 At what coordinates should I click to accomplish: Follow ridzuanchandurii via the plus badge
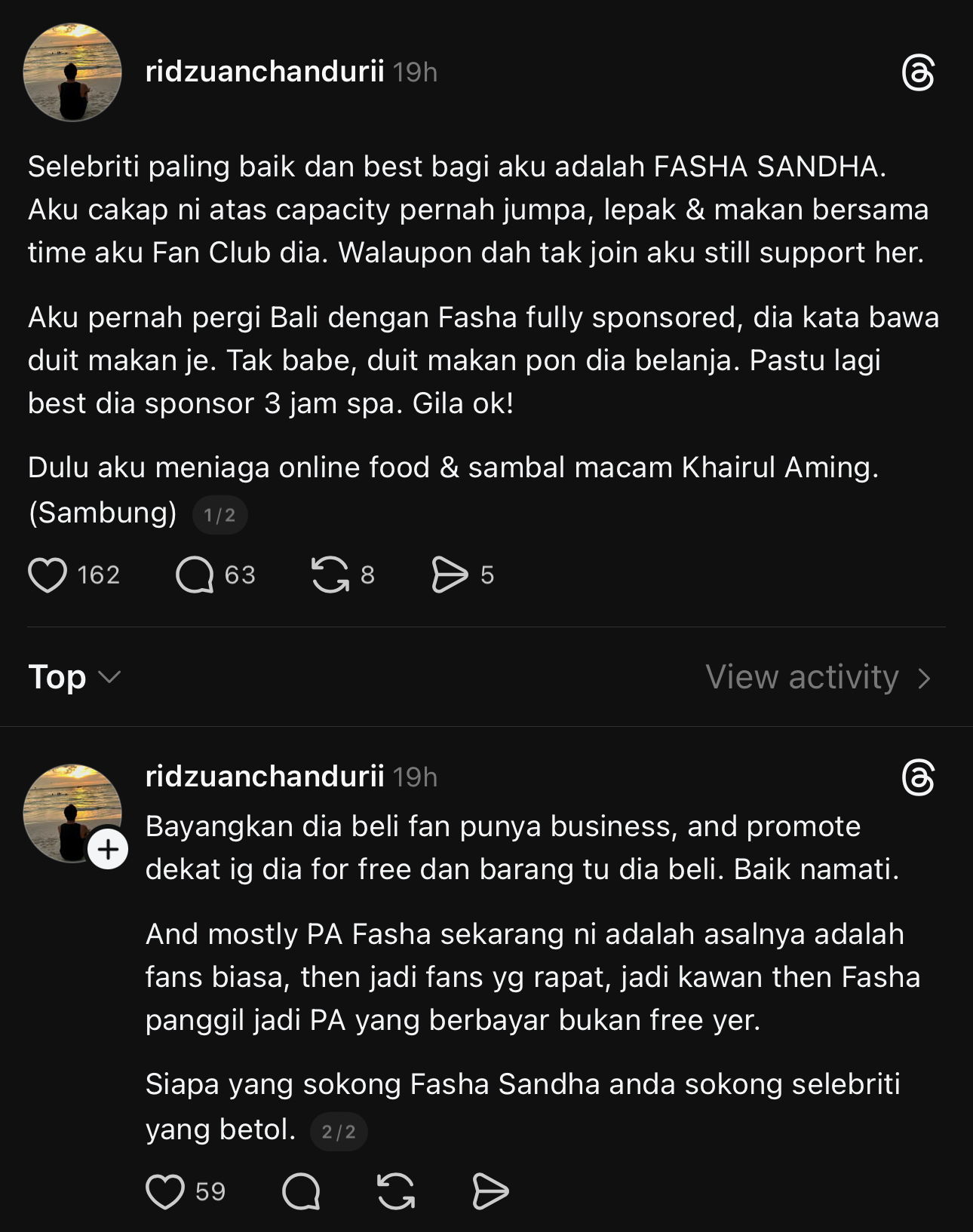click(x=108, y=850)
